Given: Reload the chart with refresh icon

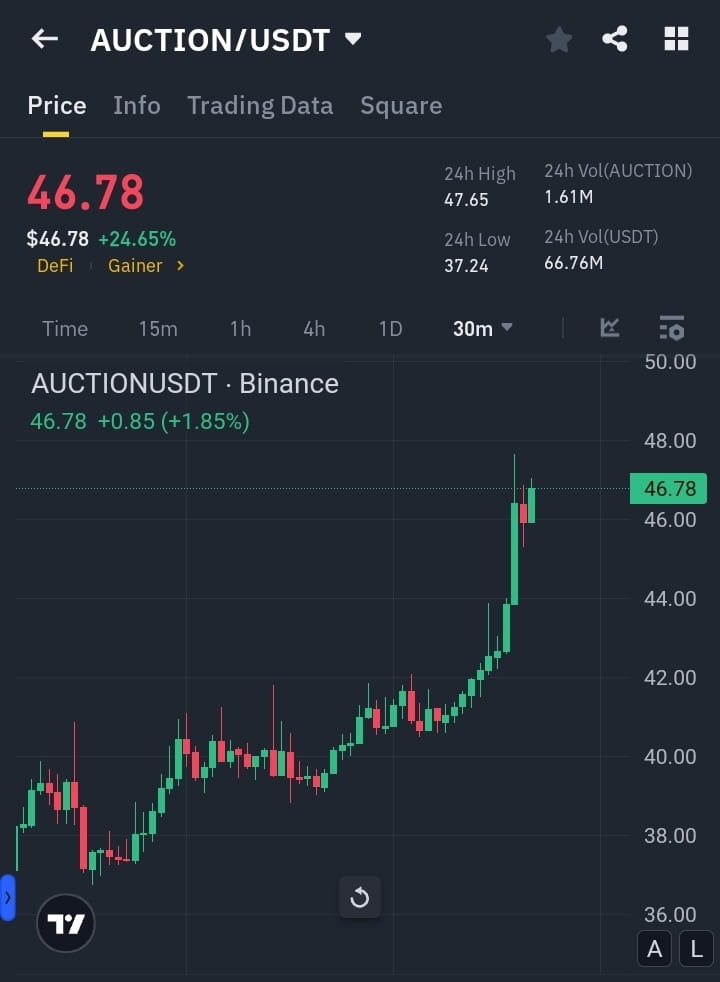Looking at the screenshot, I should [360, 897].
